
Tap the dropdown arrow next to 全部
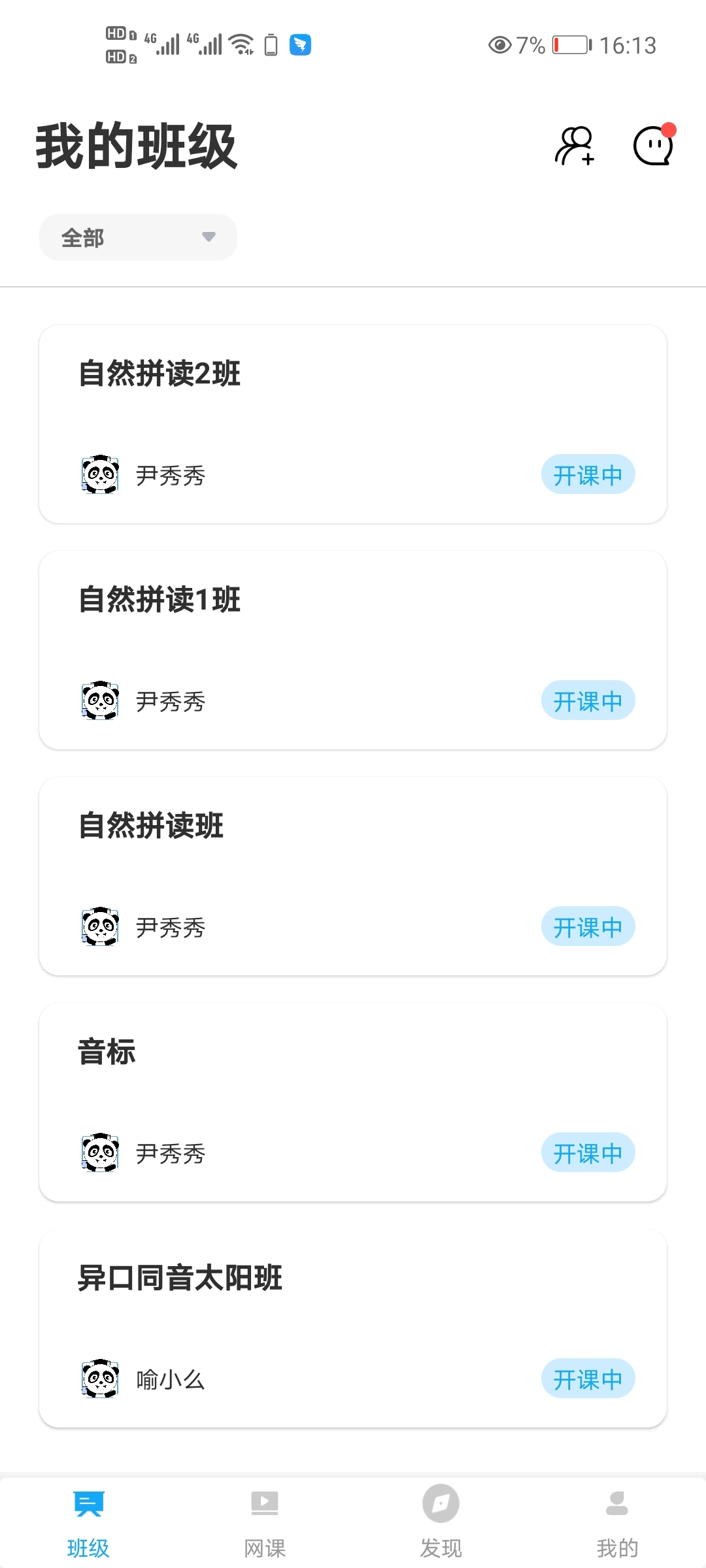pyautogui.click(x=208, y=237)
